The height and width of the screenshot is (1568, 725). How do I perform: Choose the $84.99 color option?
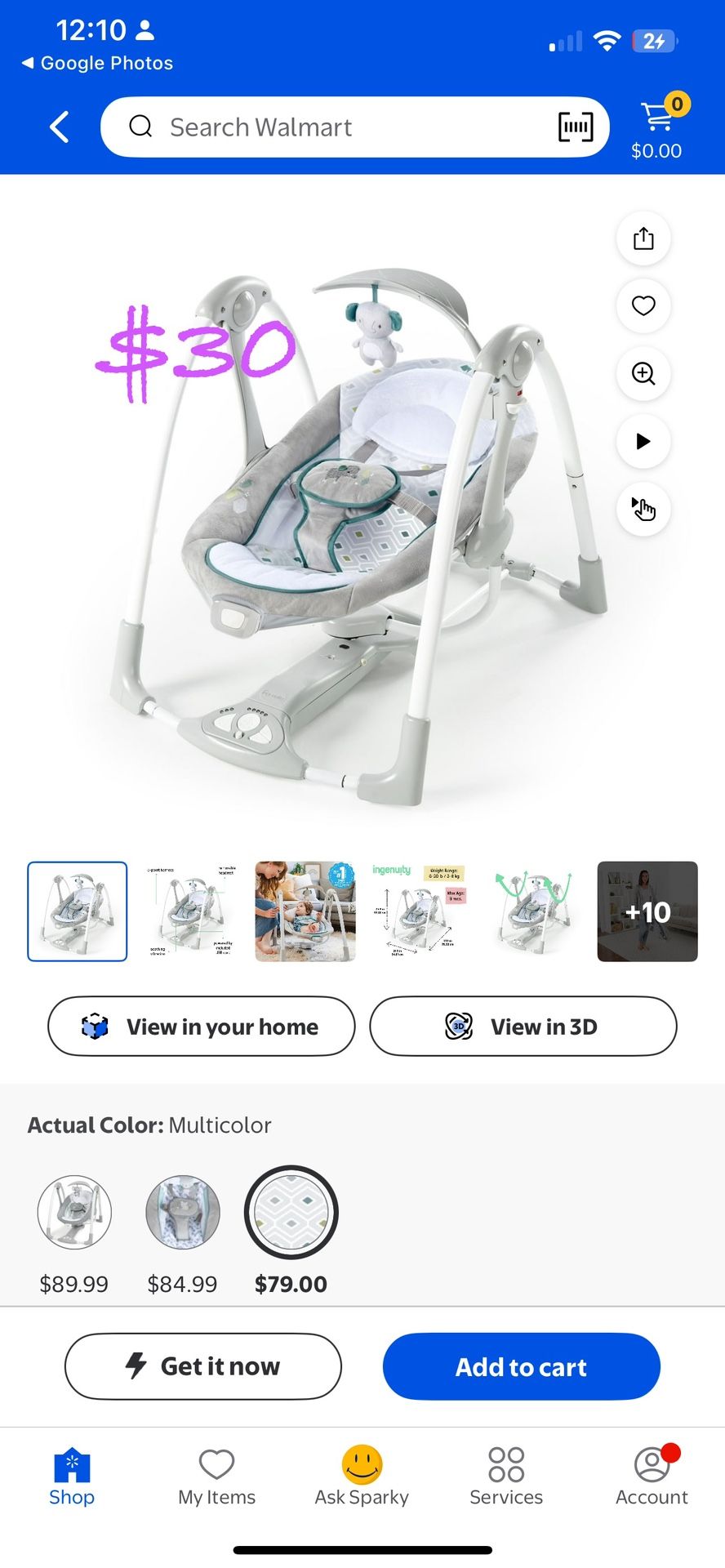click(x=183, y=1213)
